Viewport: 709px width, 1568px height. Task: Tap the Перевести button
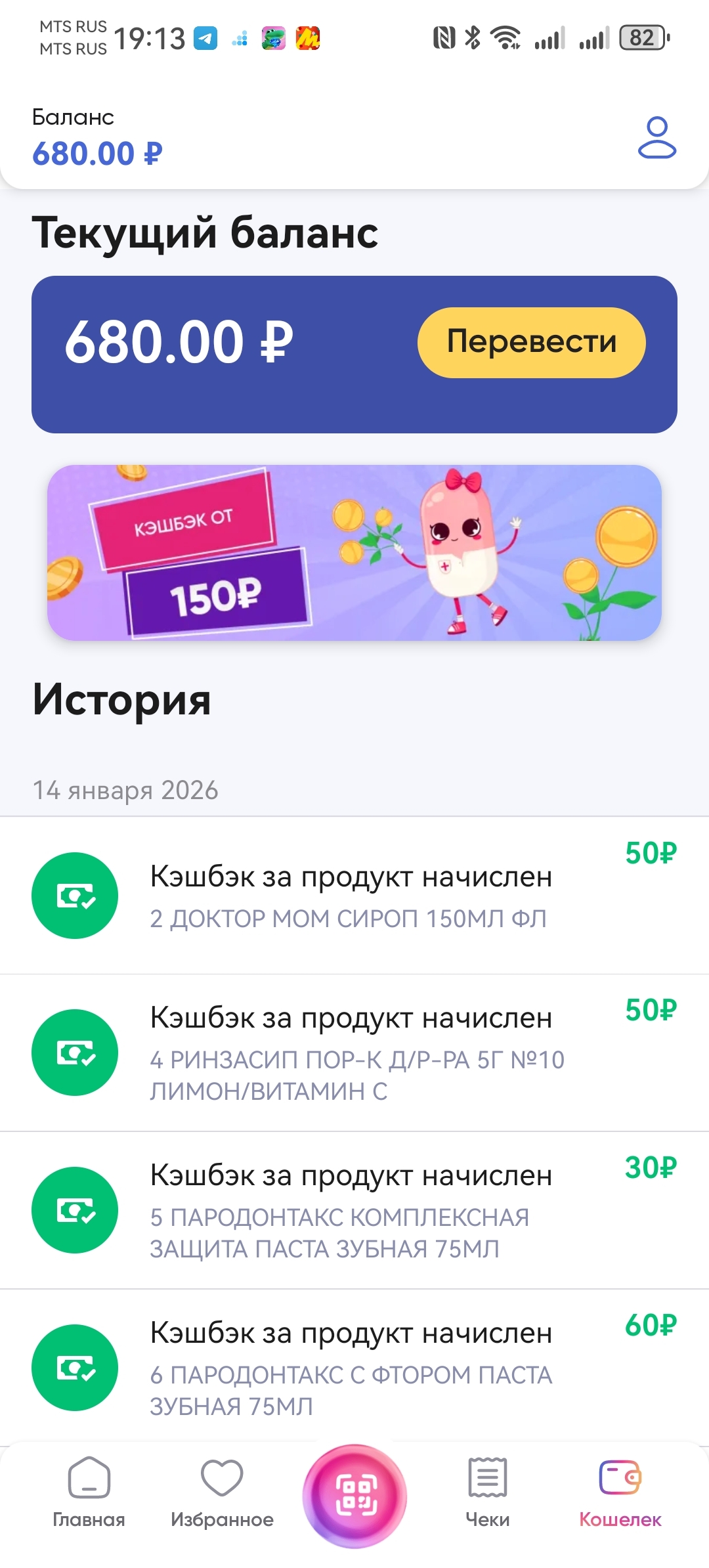(x=531, y=342)
